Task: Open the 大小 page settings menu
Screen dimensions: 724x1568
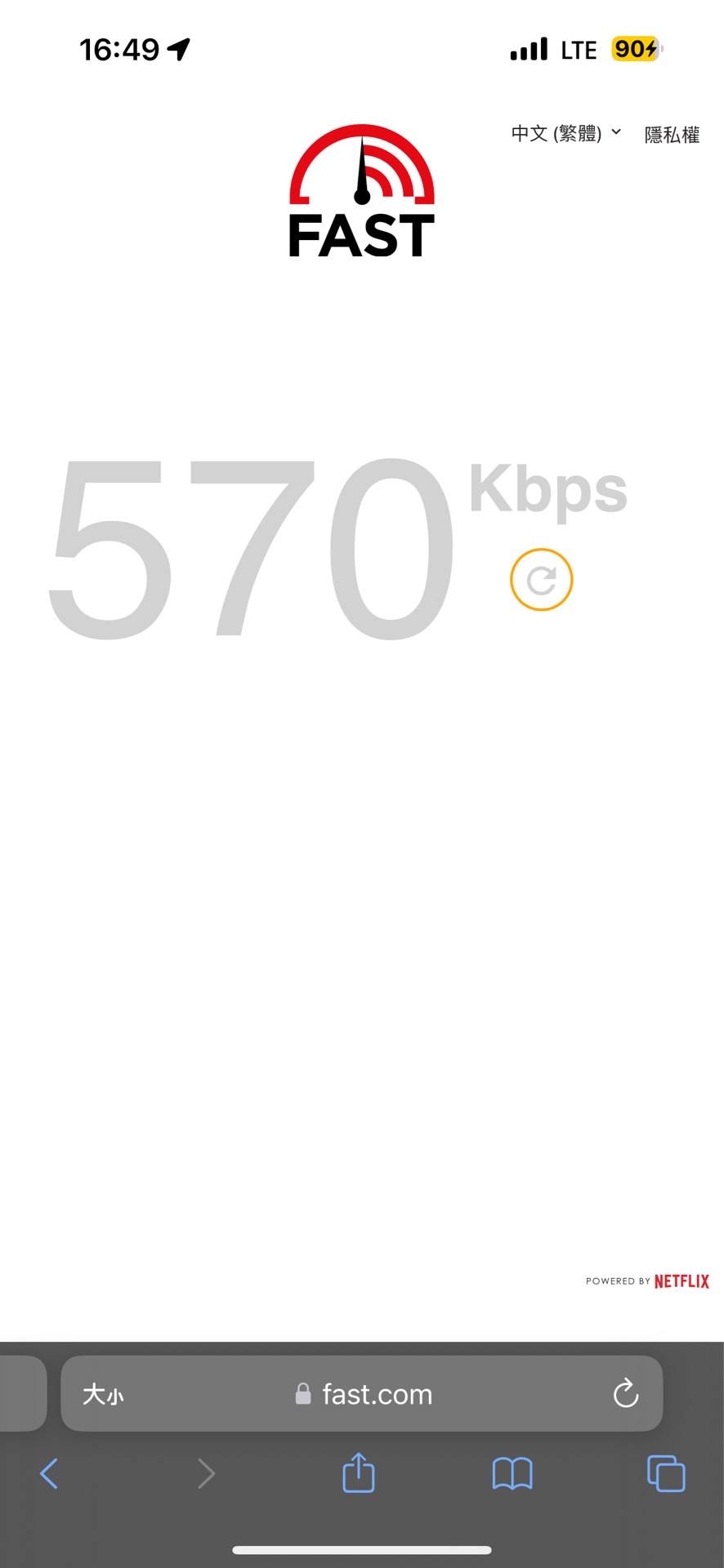Action: click(103, 1394)
